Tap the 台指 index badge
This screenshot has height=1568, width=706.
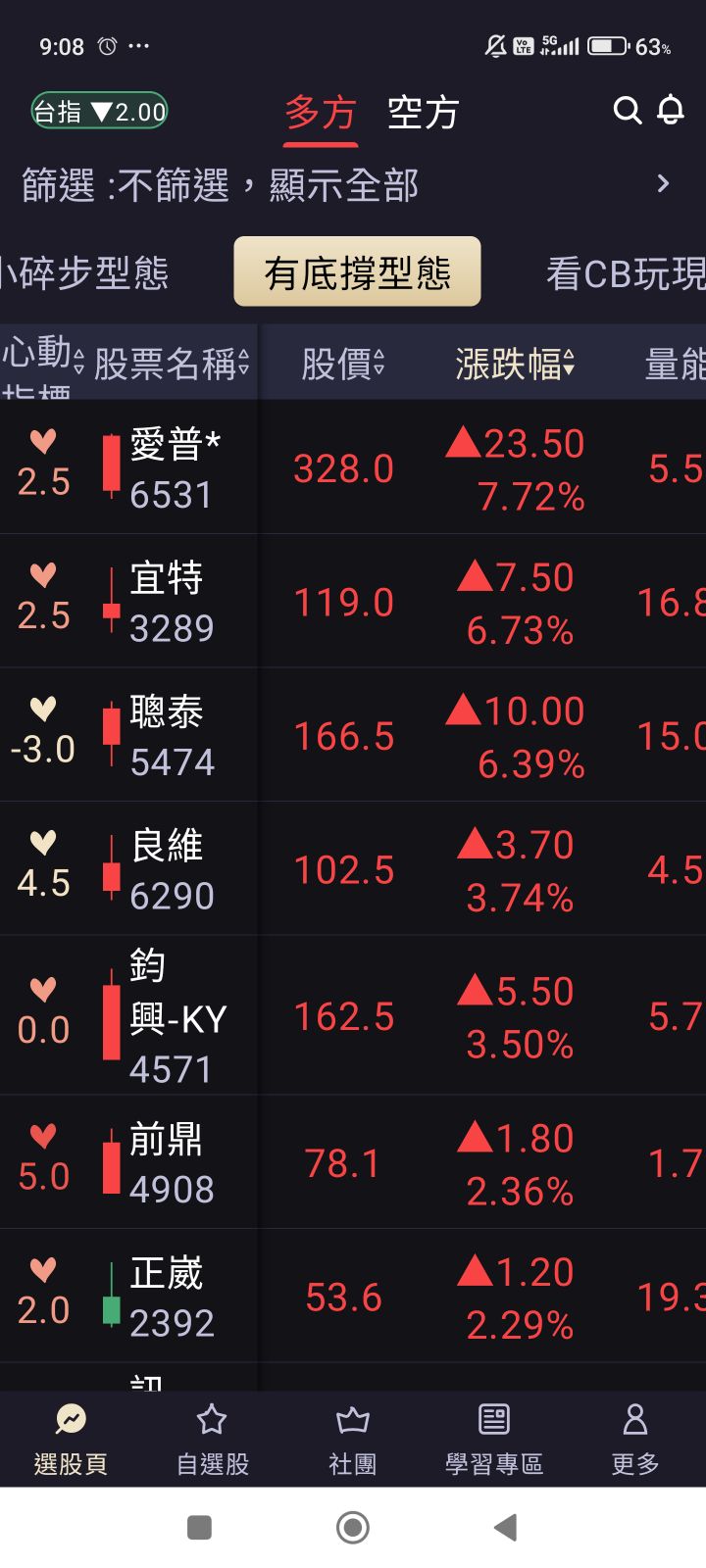point(99,112)
